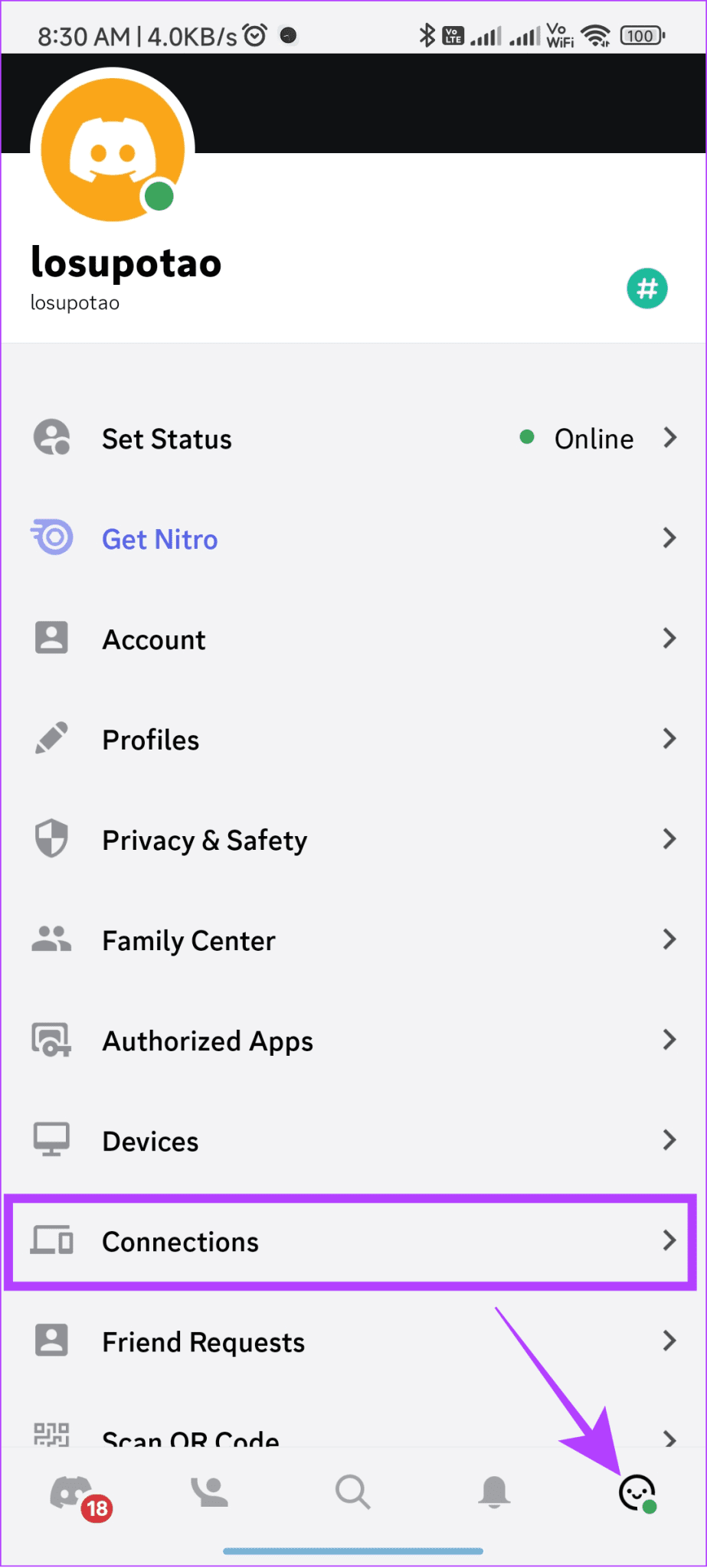This screenshot has width=707, height=1568.
Task: Tap the Get Nitro link
Action: pos(159,538)
